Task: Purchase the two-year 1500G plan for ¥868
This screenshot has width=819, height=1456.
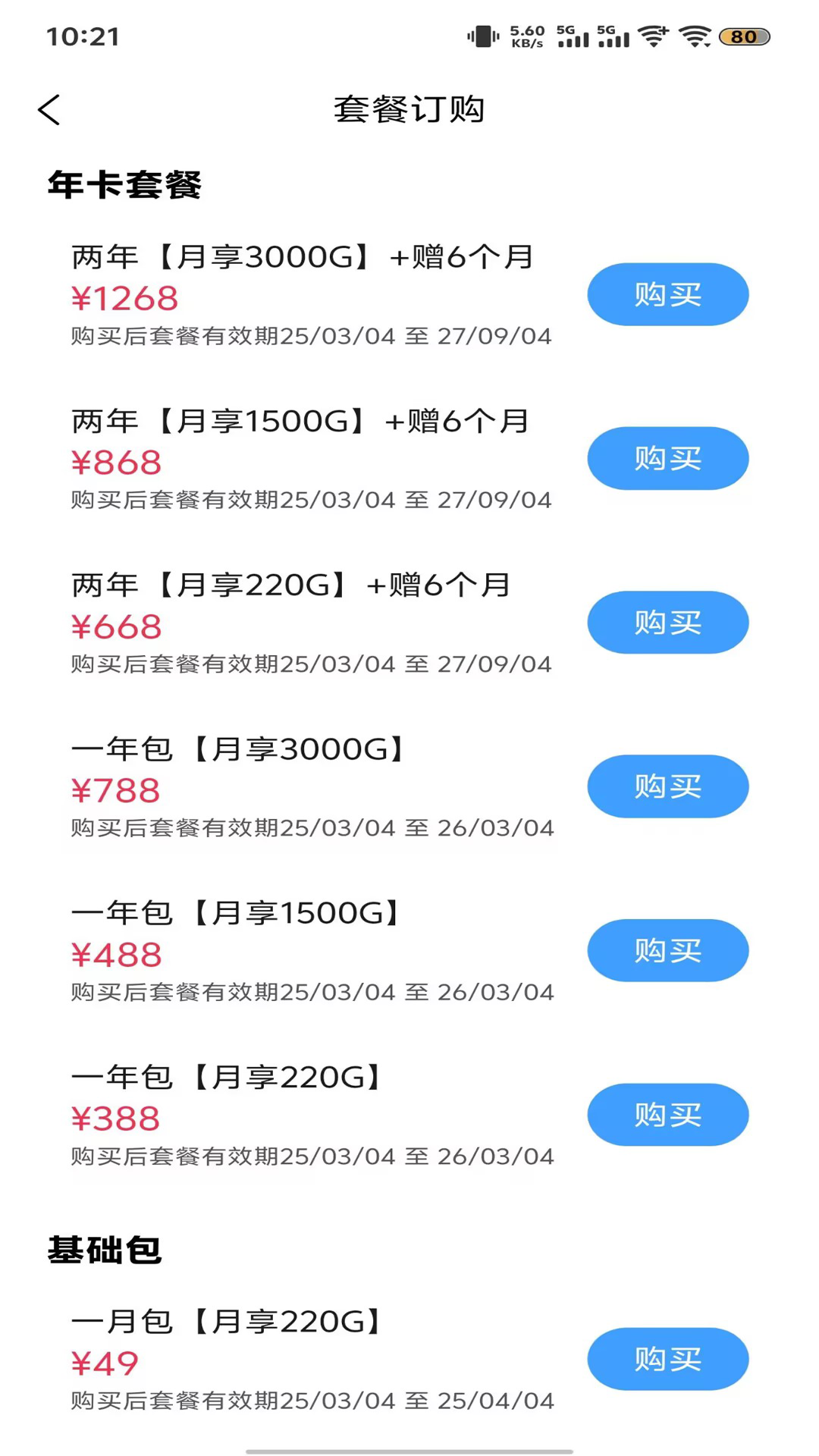Action: 667,458
